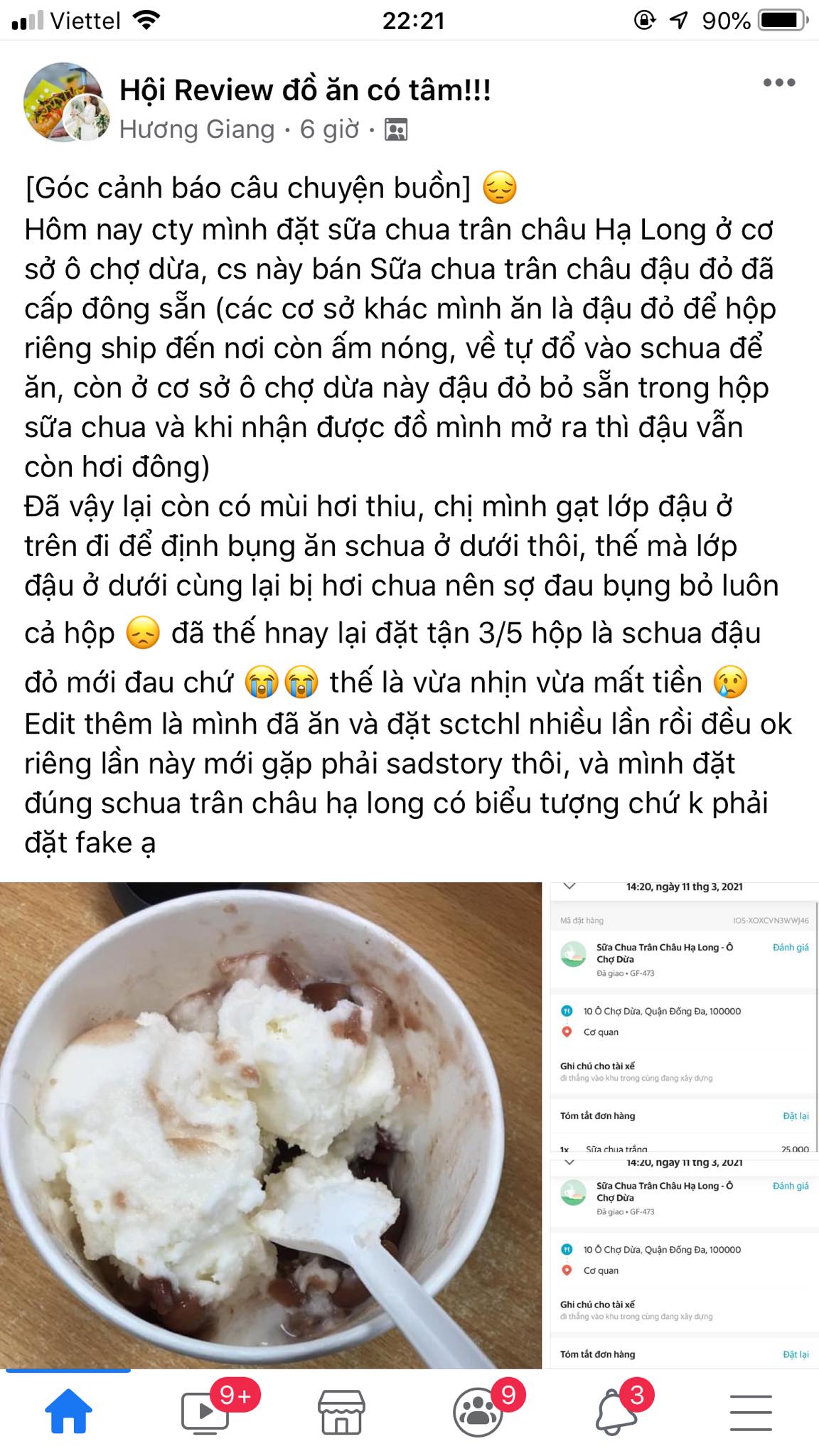Open the top order screenshot image
819x1456 pixels.
click(x=684, y=1017)
